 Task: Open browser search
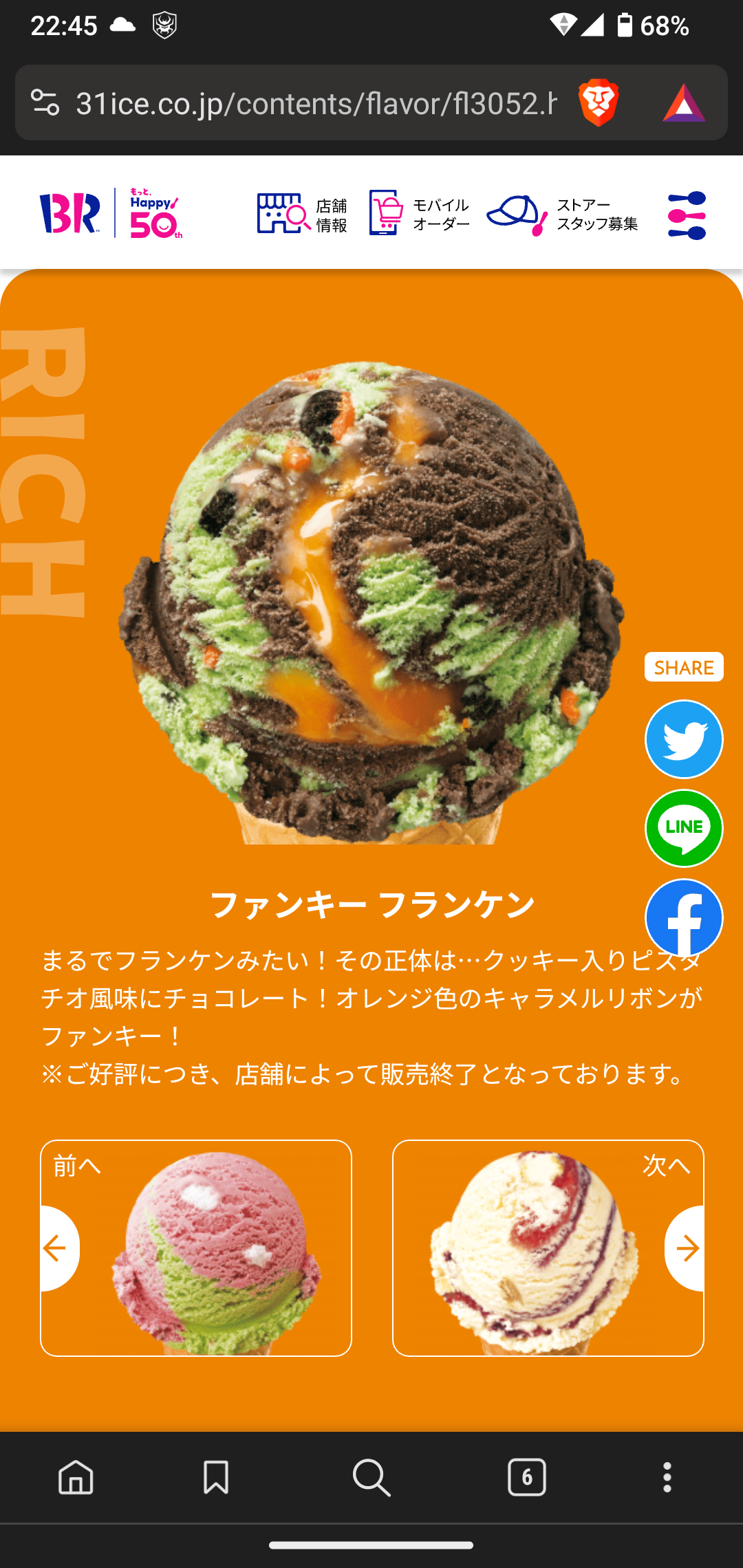371,1477
